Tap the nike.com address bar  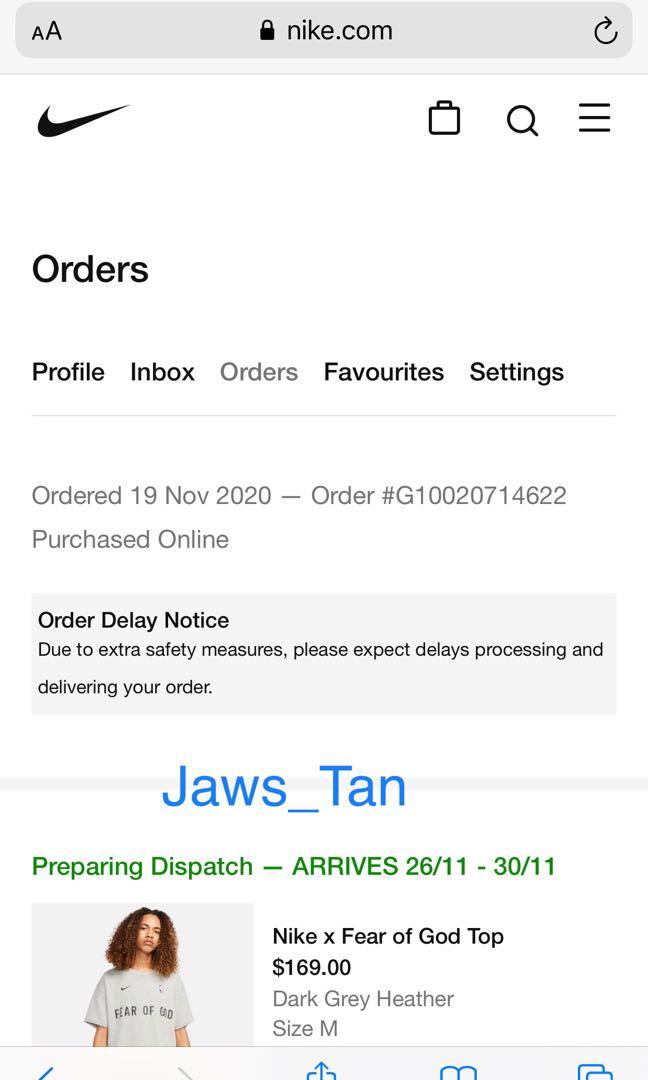[326, 31]
